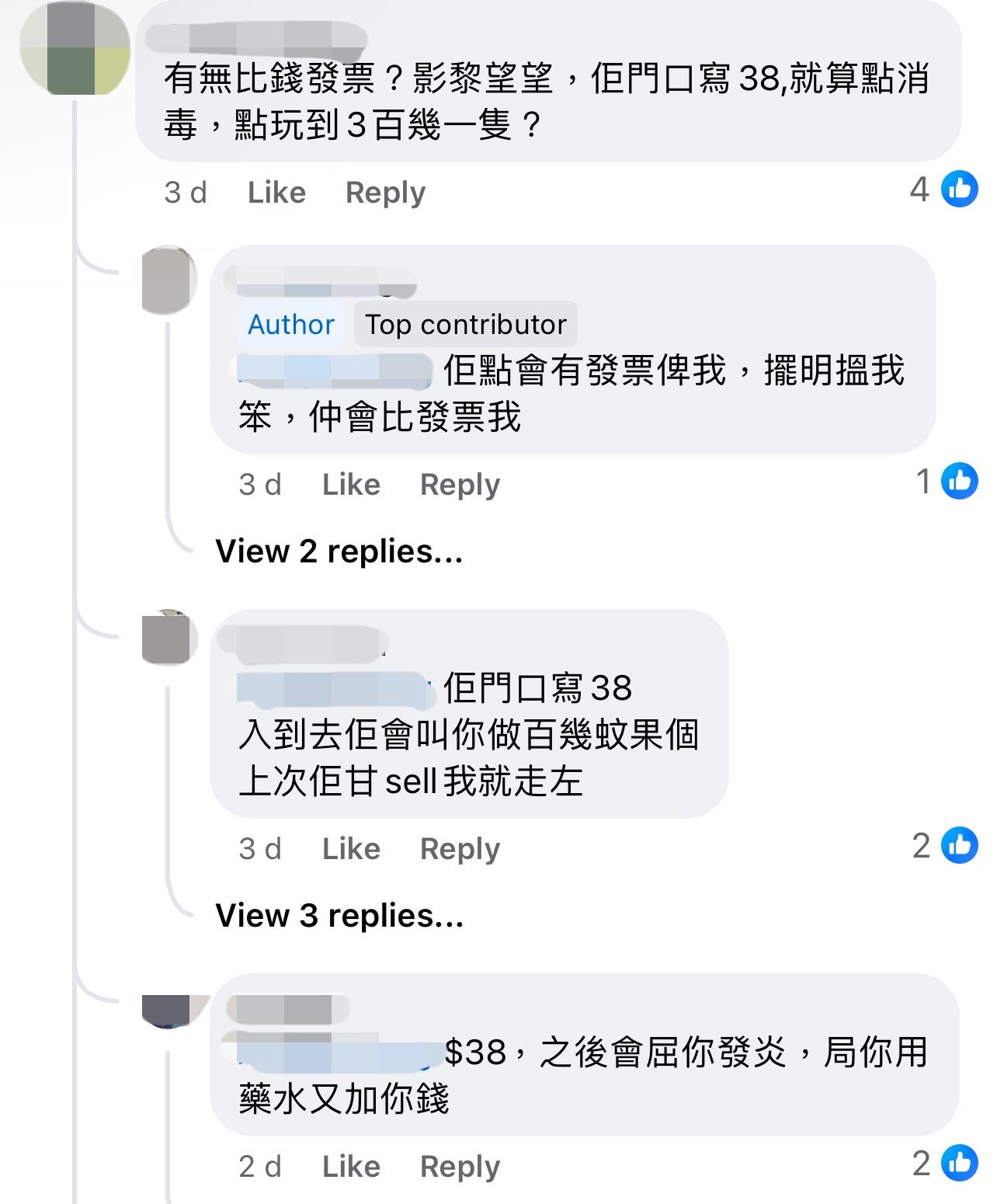The height and width of the screenshot is (1204, 997).
Task: Reply to the comment ending with 我就走左
Action: point(460,848)
